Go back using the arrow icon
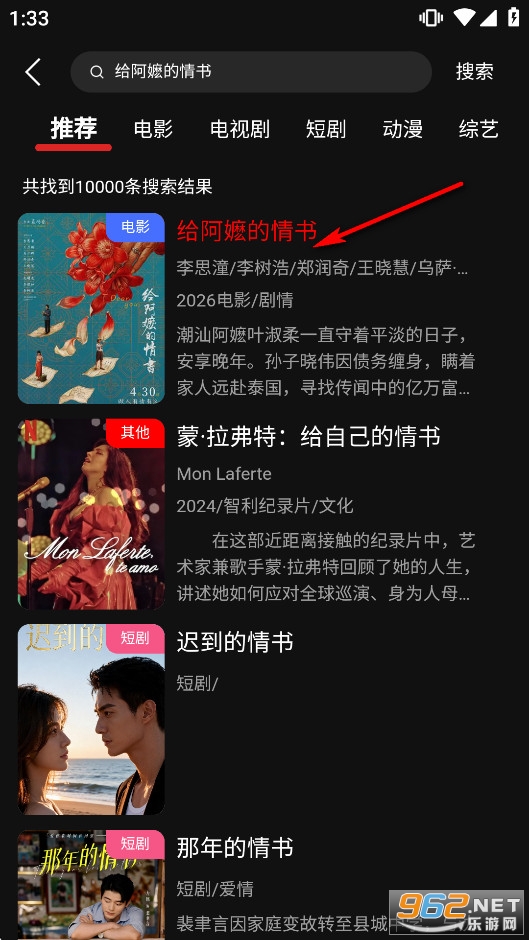 tap(33, 72)
